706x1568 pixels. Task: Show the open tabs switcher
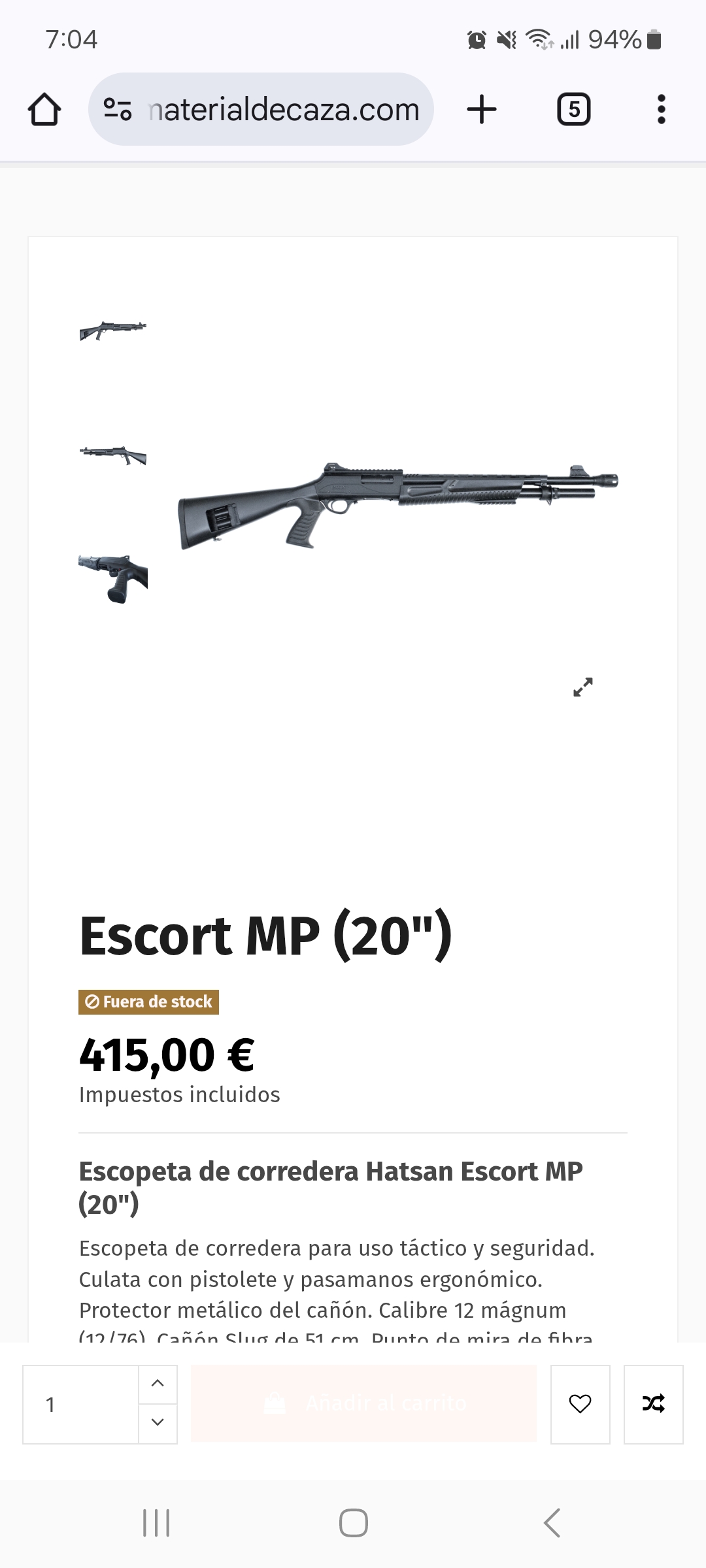pos(573,109)
